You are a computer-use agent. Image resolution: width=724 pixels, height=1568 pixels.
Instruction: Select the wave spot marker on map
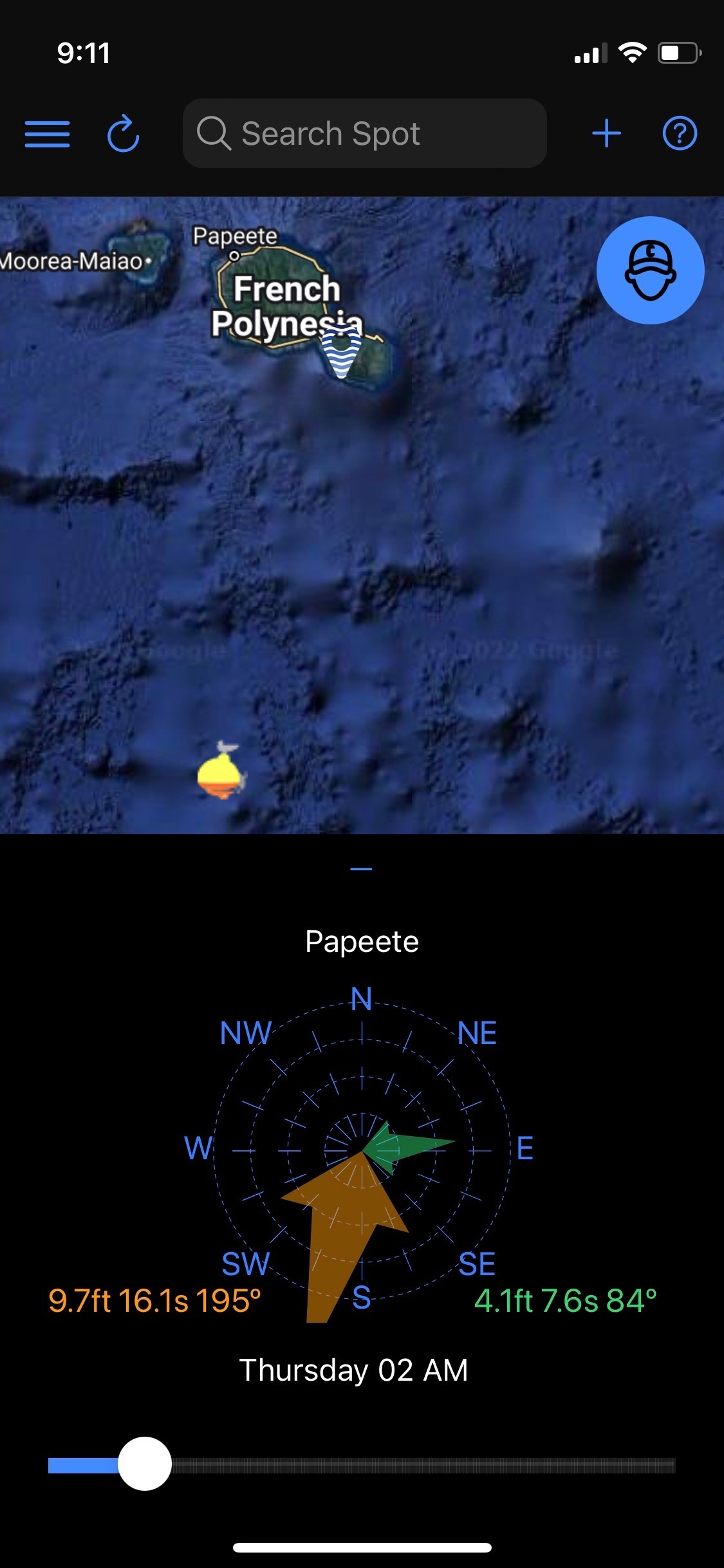[341, 351]
